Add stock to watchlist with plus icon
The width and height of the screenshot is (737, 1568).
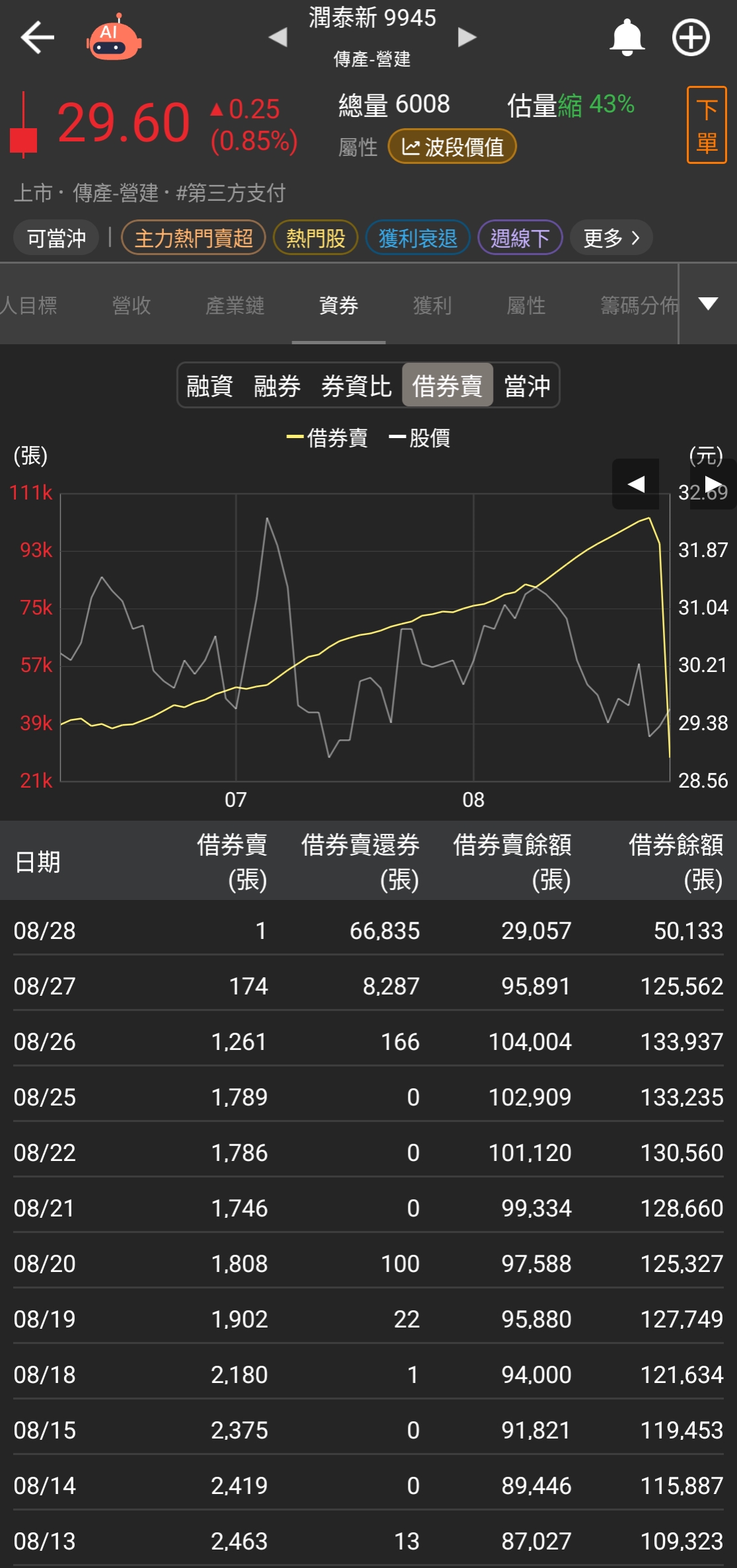click(x=691, y=38)
